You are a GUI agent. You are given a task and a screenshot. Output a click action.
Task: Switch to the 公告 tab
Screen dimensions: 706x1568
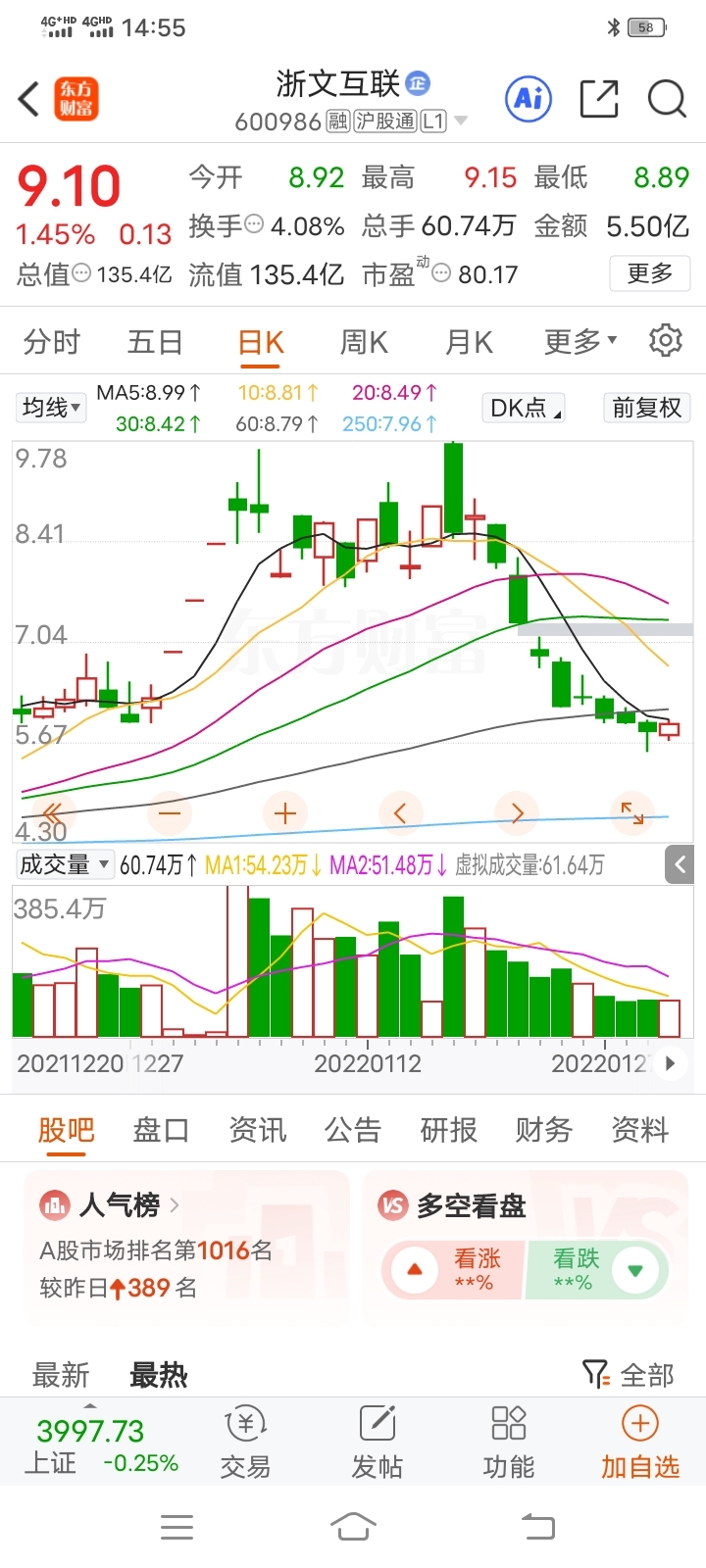[x=353, y=1130]
